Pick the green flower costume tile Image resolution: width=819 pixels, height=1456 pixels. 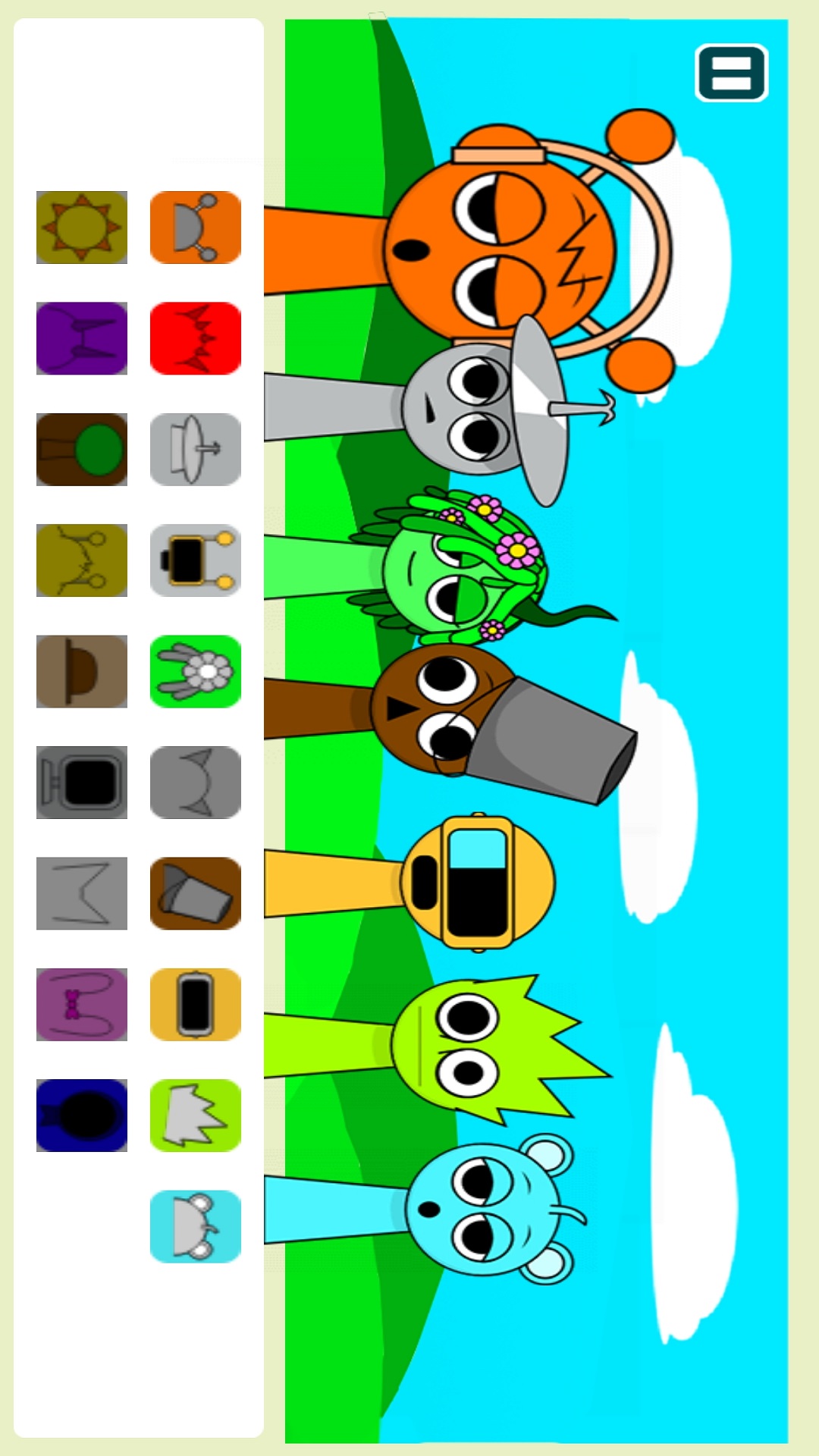196,671
